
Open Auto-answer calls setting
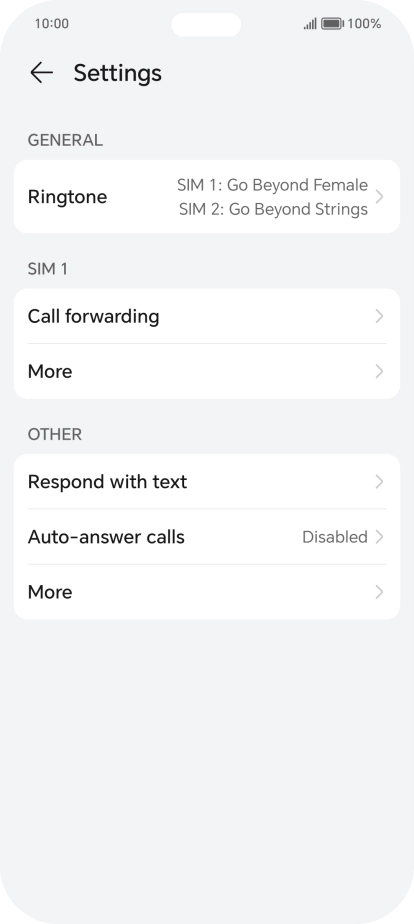click(x=207, y=537)
